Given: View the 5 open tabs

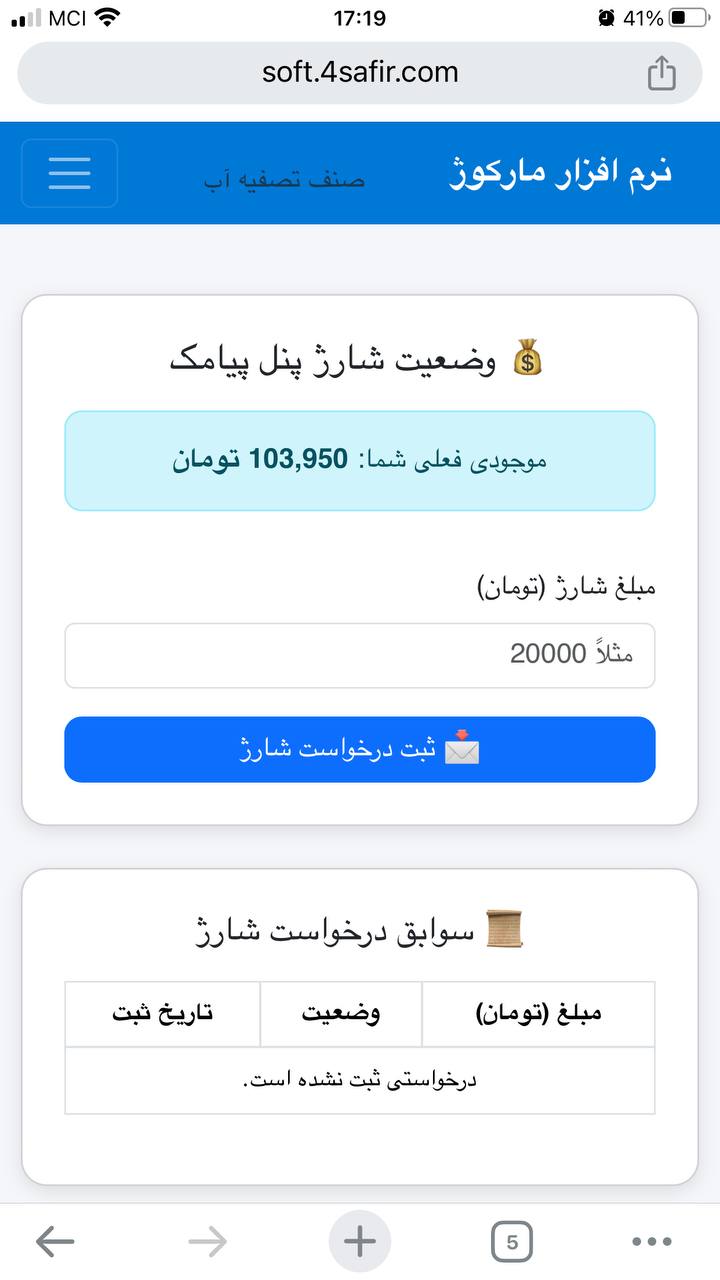Looking at the screenshot, I should pyautogui.click(x=512, y=1242).
